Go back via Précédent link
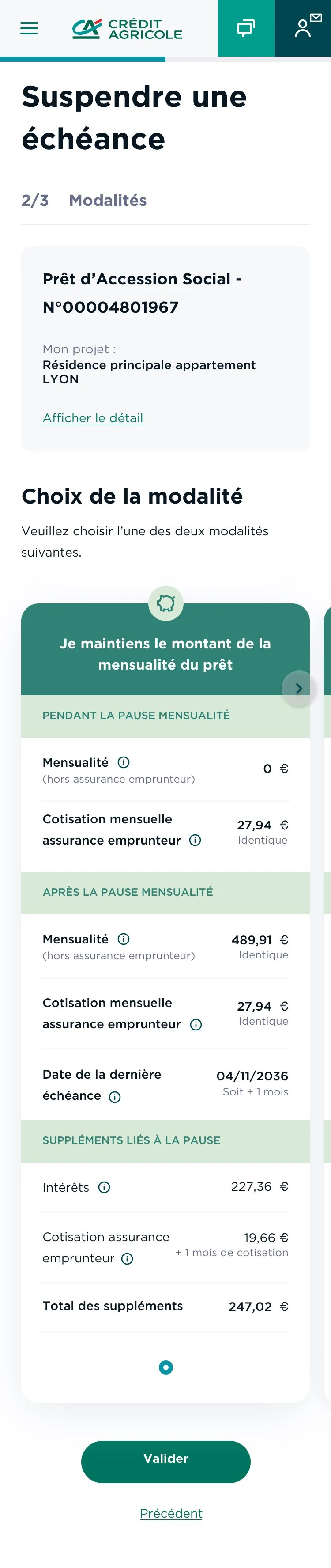331x1568 pixels. pos(171,1513)
